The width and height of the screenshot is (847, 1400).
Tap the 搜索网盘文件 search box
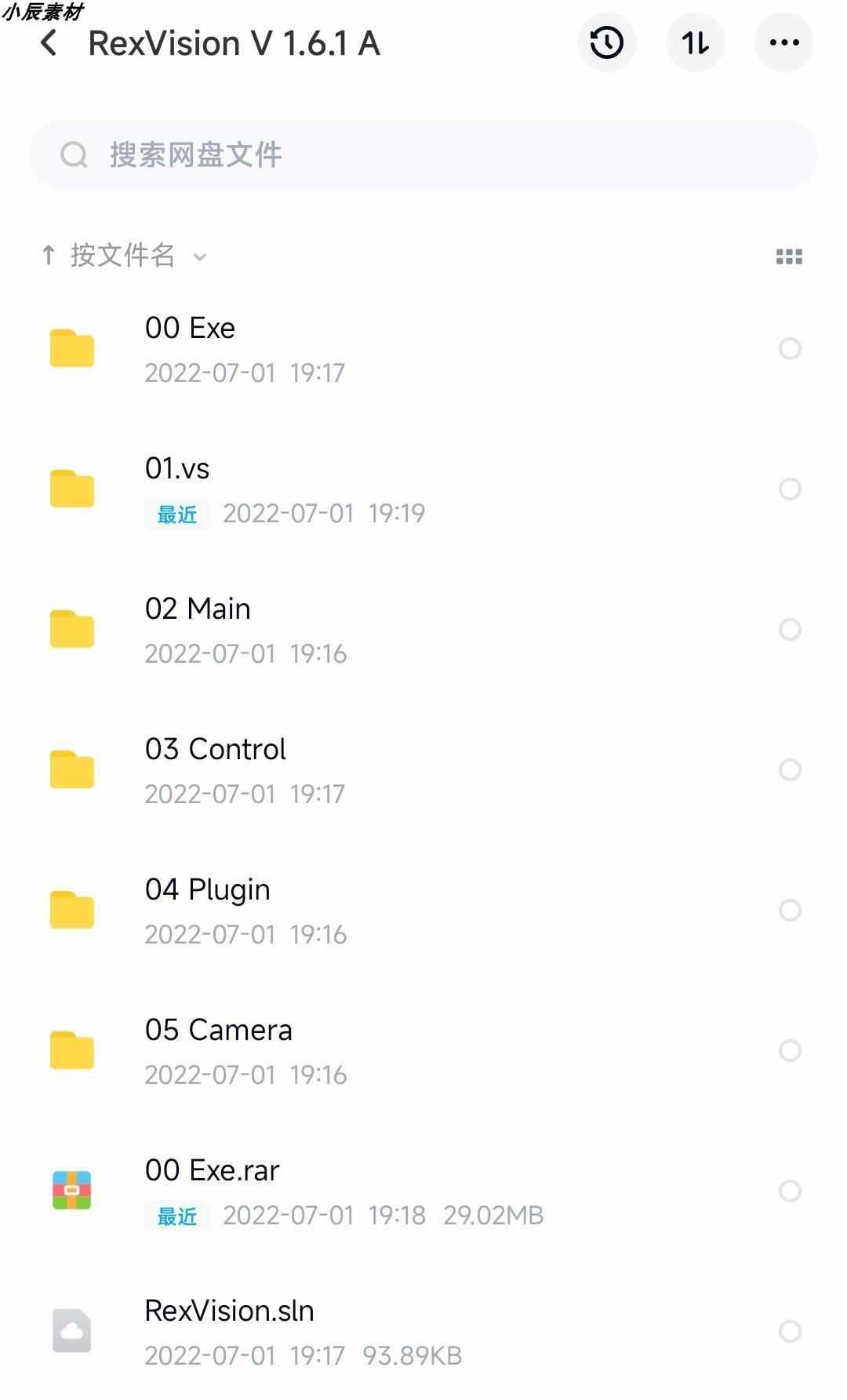(x=423, y=155)
